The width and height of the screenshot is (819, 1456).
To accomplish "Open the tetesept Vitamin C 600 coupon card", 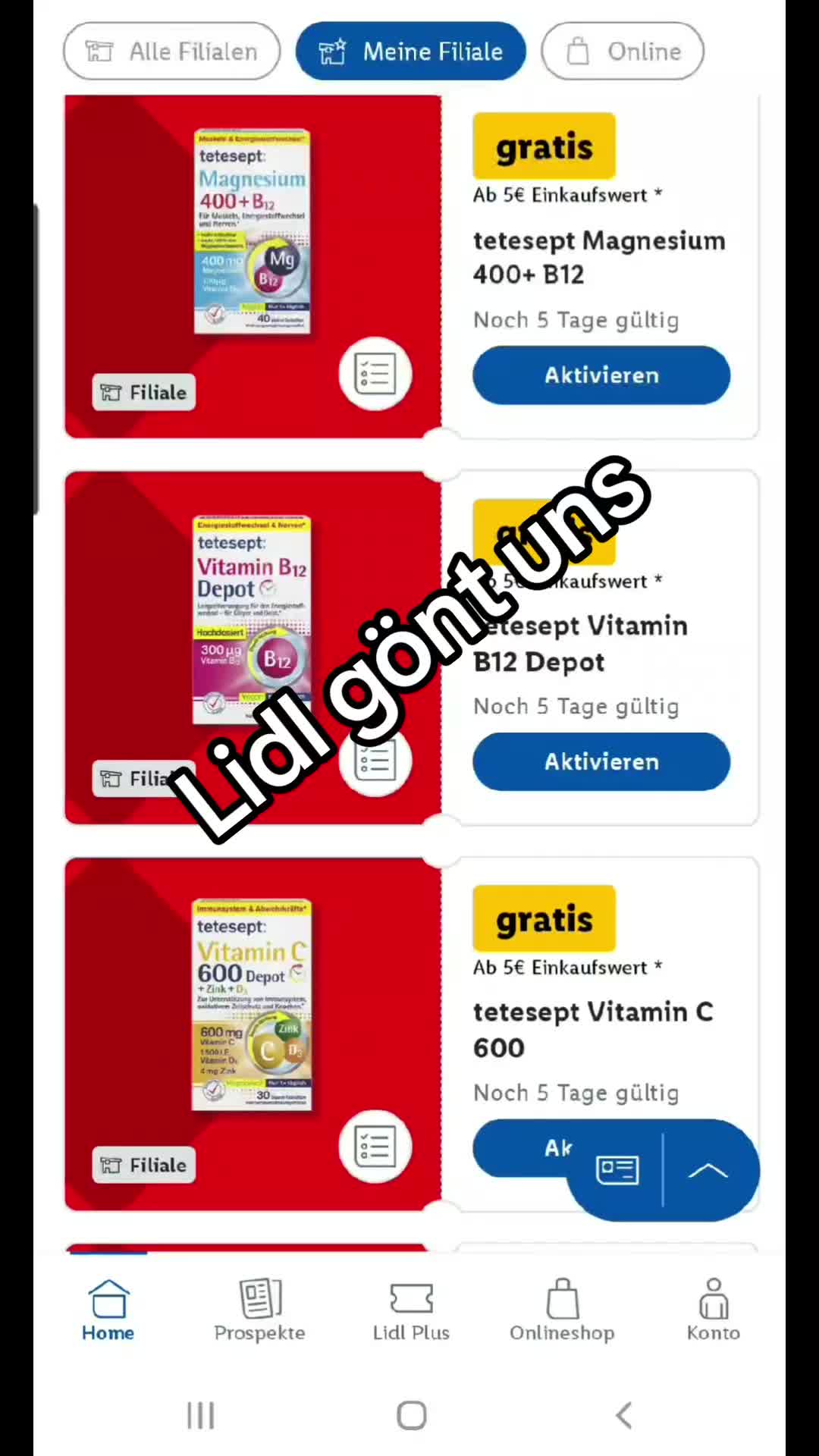I will click(412, 1034).
